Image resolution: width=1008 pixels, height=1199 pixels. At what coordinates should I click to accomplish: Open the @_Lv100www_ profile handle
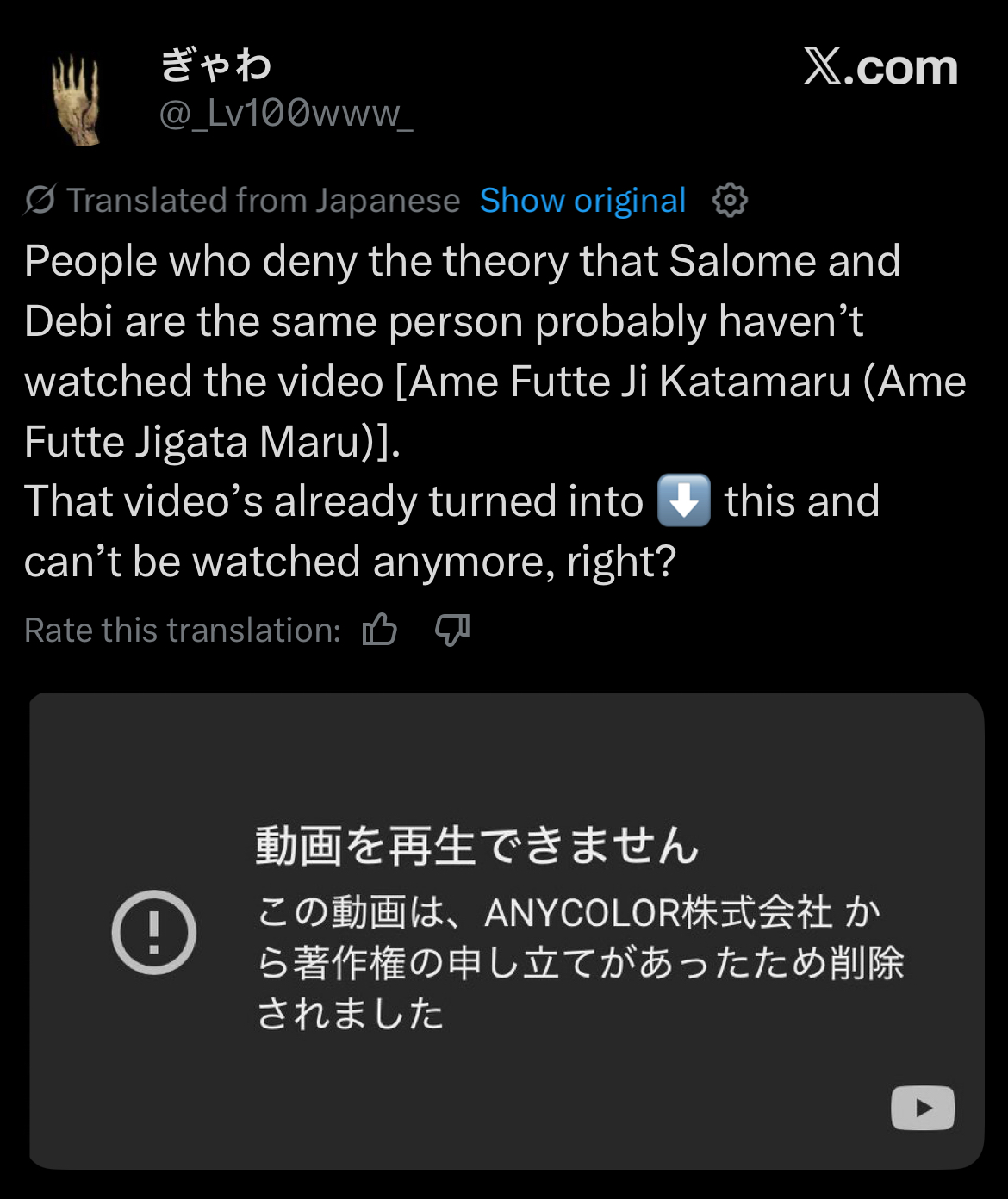(286, 114)
